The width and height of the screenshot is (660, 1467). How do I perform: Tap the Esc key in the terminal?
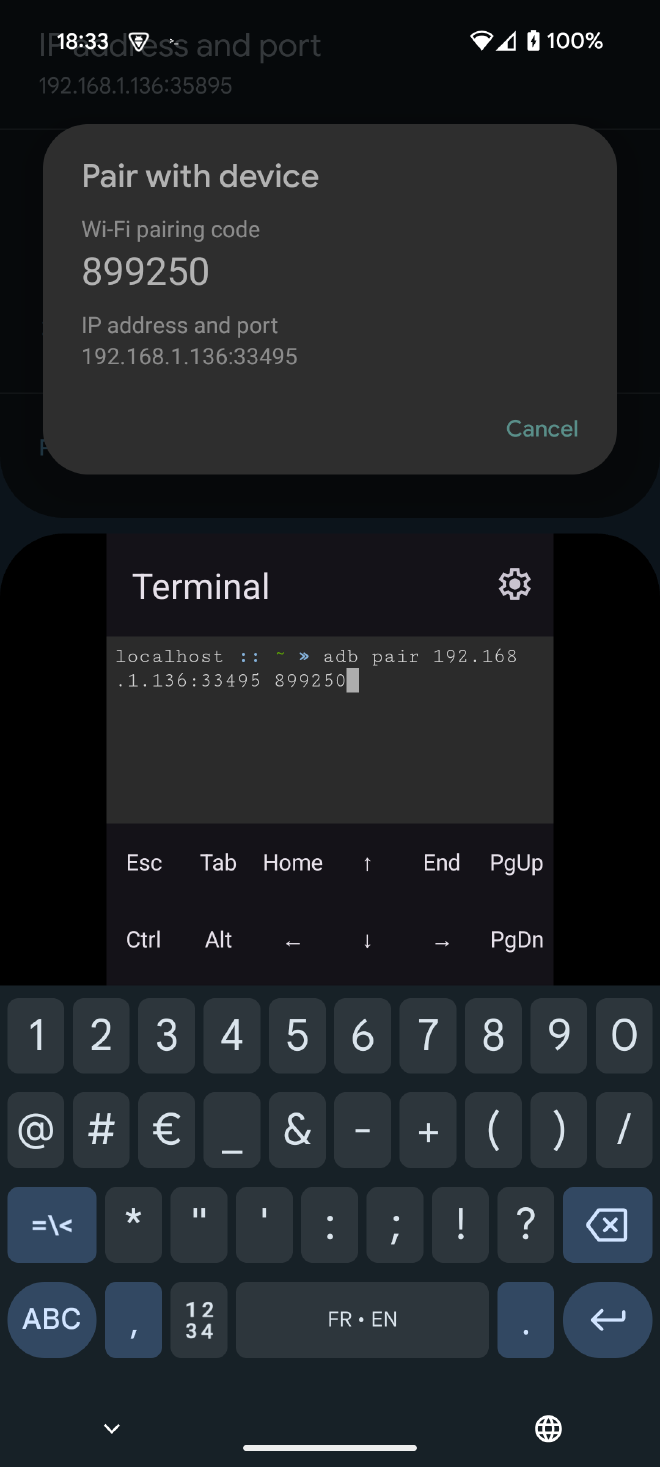point(144,863)
